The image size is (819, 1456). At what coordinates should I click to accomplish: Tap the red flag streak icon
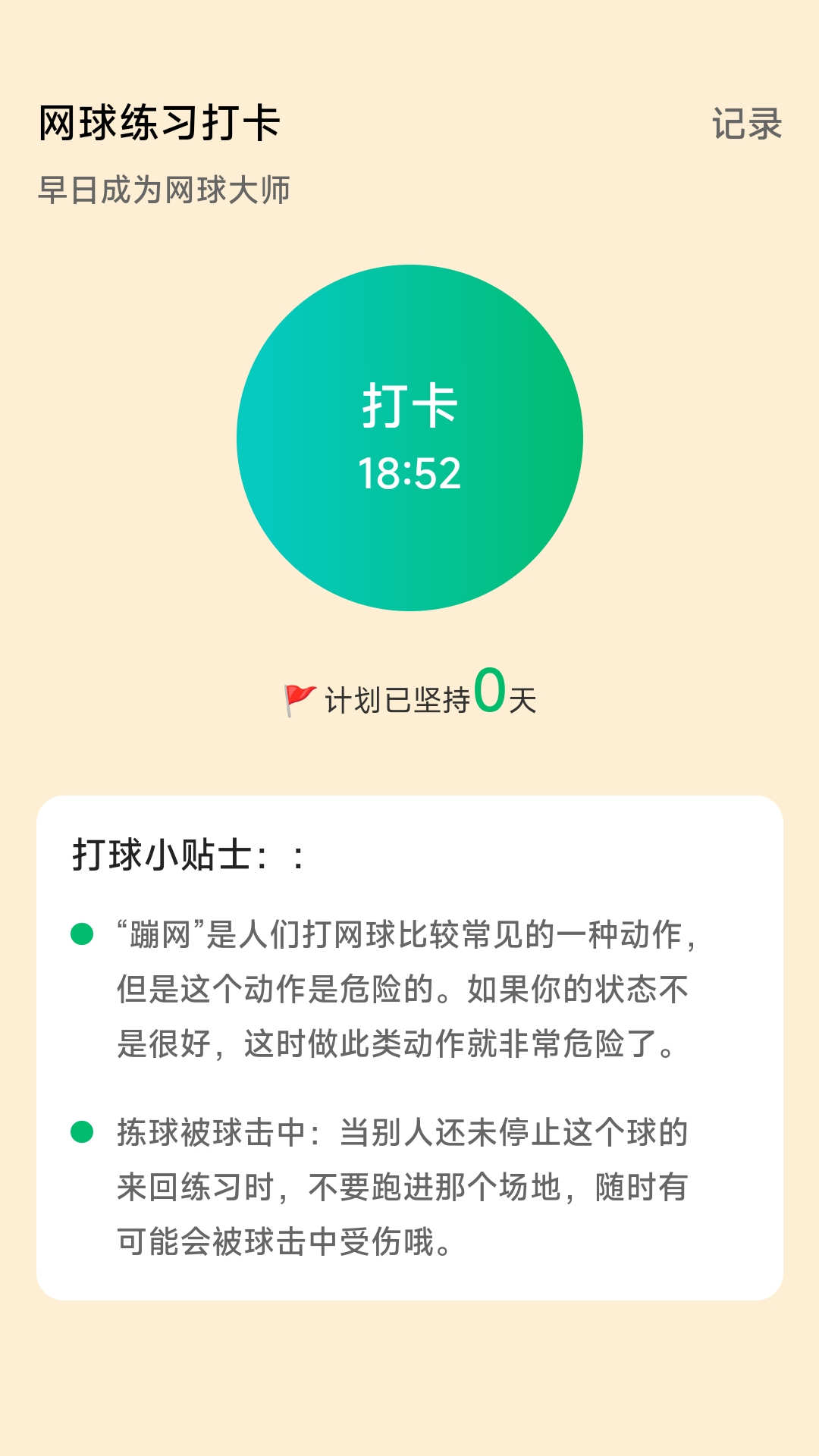pyautogui.click(x=292, y=696)
